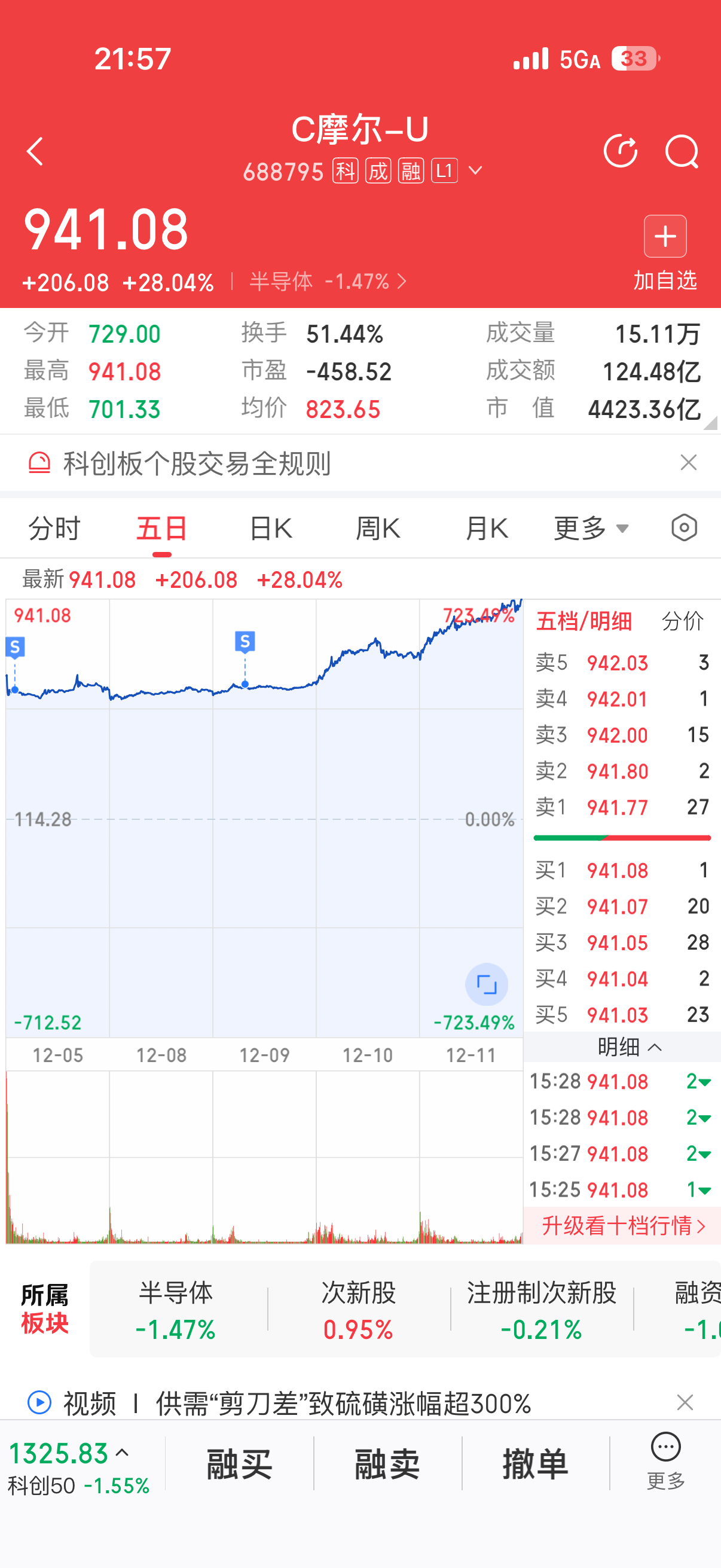Refresh the stock quote
Viewport: 721px width, 1568px height.
click(x=620, y=151)
